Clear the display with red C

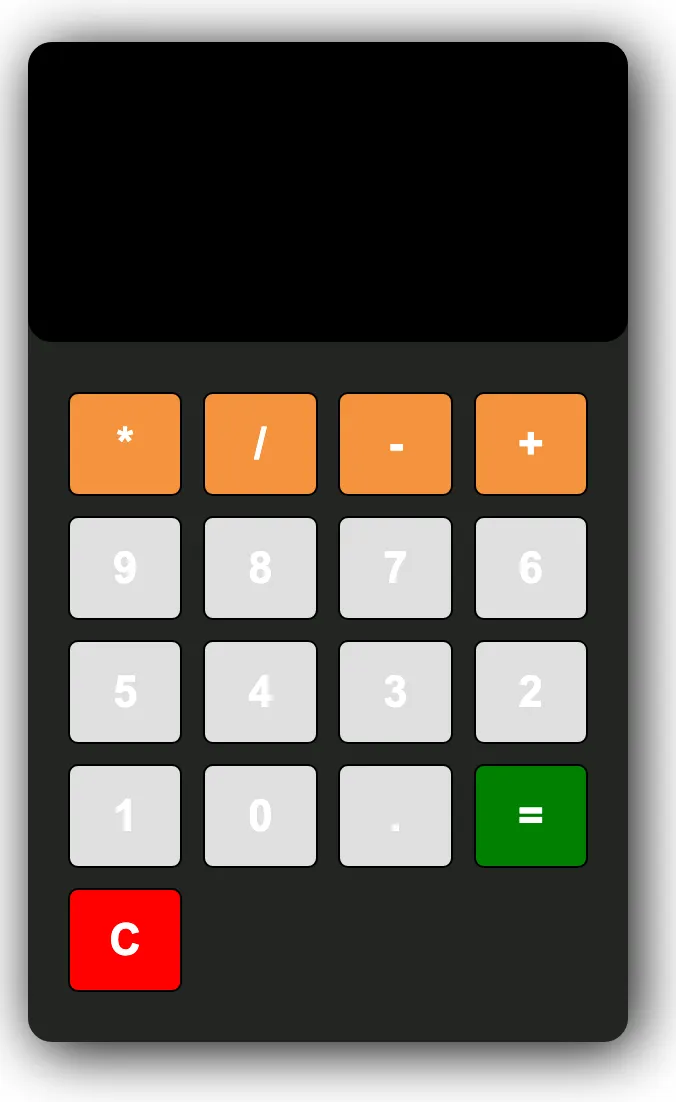(125, 940)
